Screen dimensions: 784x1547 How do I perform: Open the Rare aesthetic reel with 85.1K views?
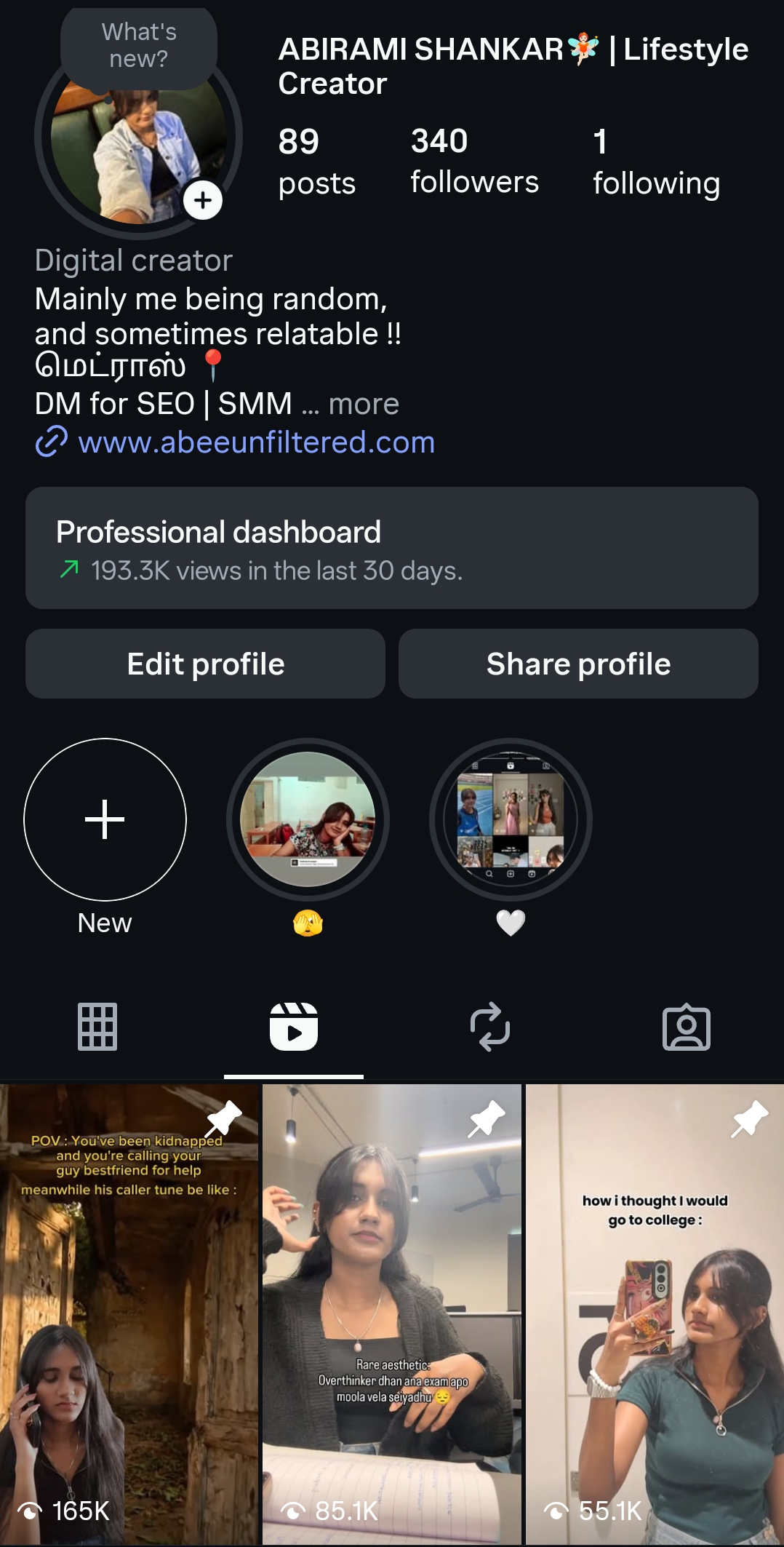point(392,1314)
